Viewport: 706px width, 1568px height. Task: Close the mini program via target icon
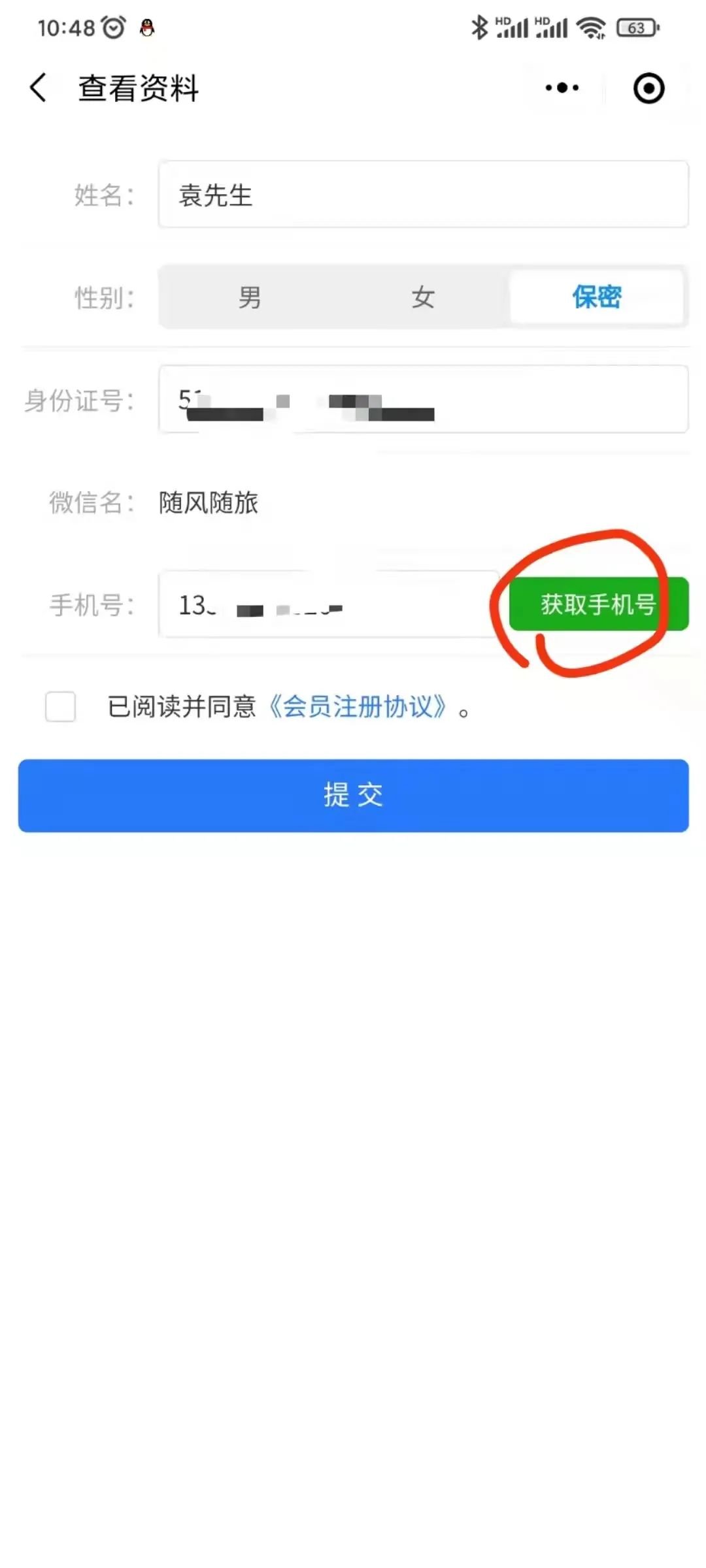pos(648,88)
